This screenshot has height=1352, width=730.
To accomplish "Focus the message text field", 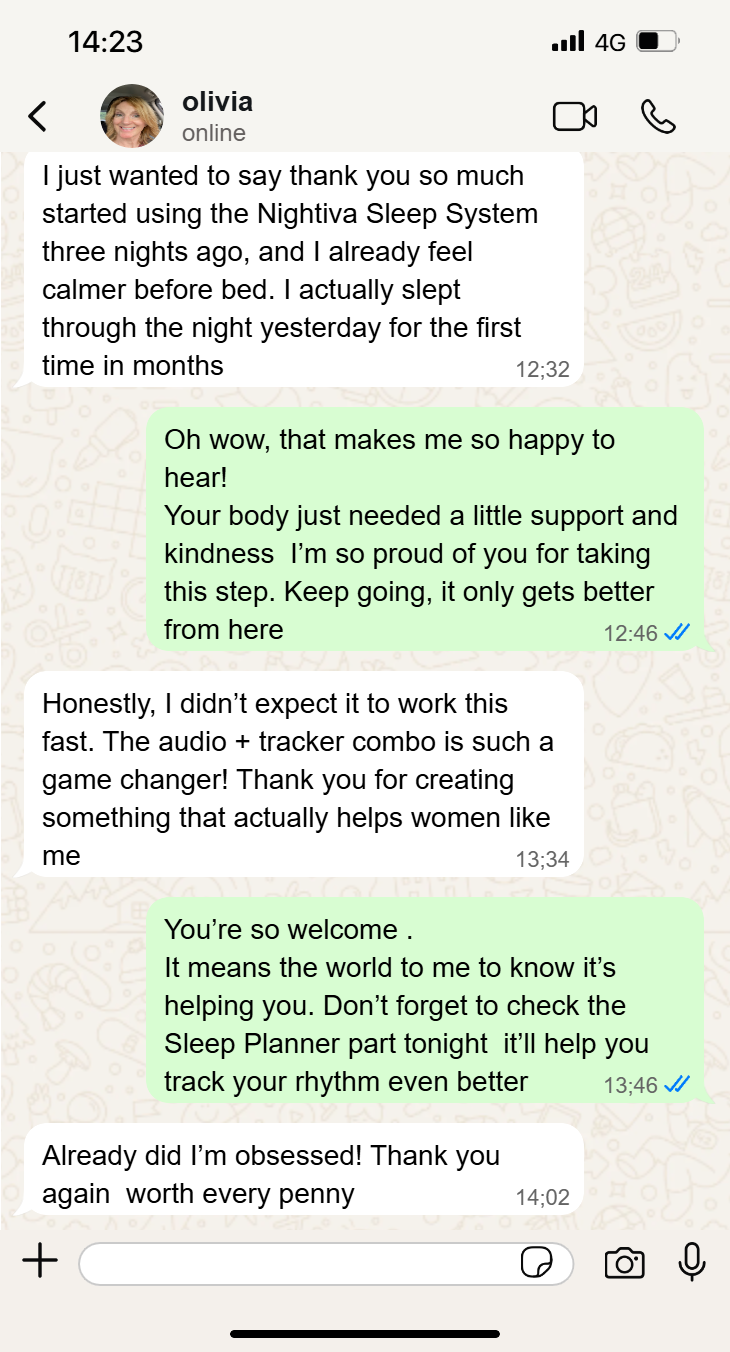I will point(295,1263).
